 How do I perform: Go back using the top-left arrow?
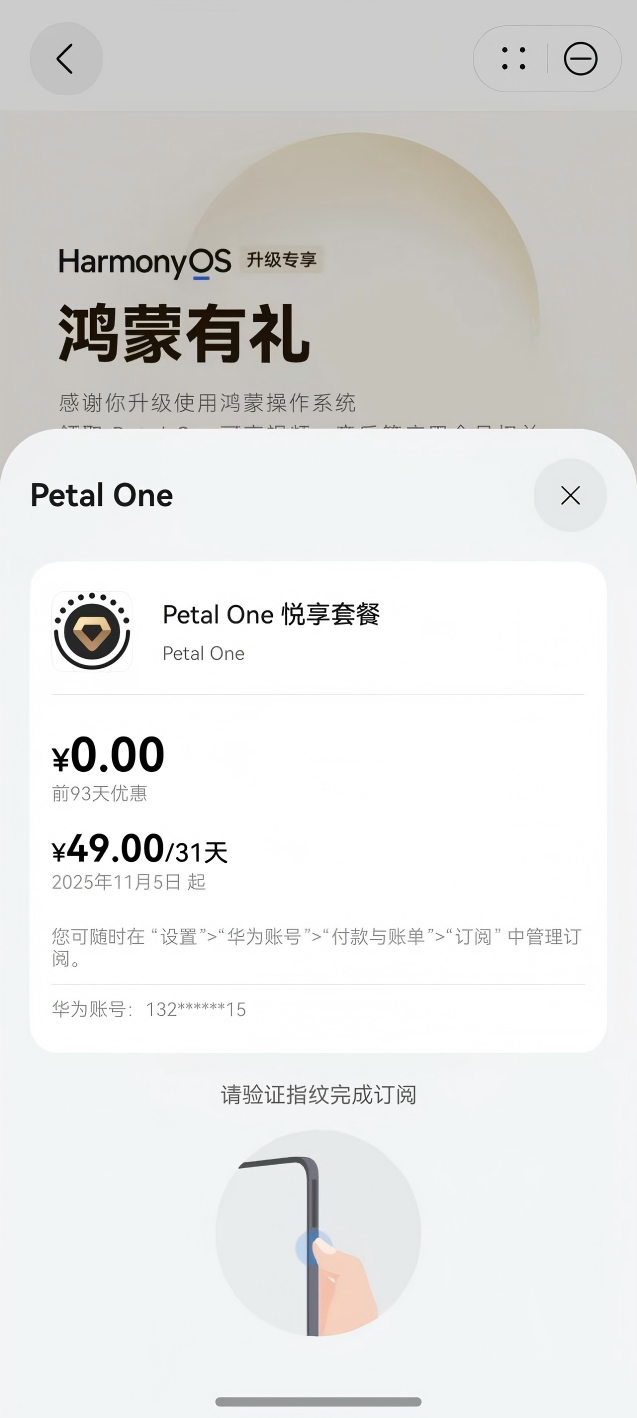pos(66,59)
